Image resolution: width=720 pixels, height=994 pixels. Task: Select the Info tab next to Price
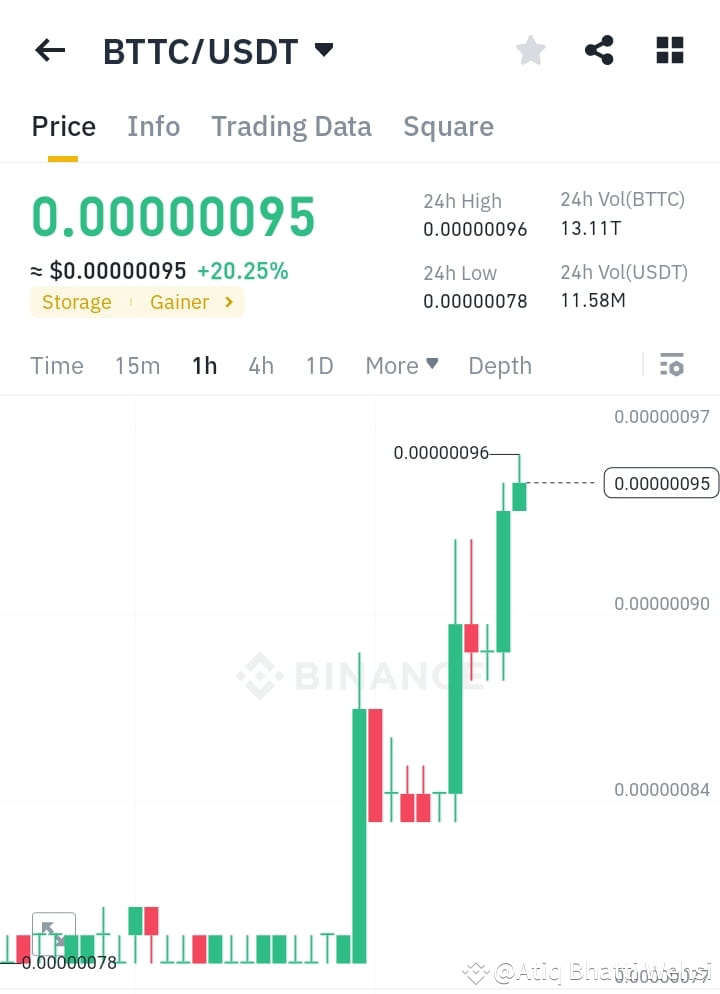(x=153, y=127)
